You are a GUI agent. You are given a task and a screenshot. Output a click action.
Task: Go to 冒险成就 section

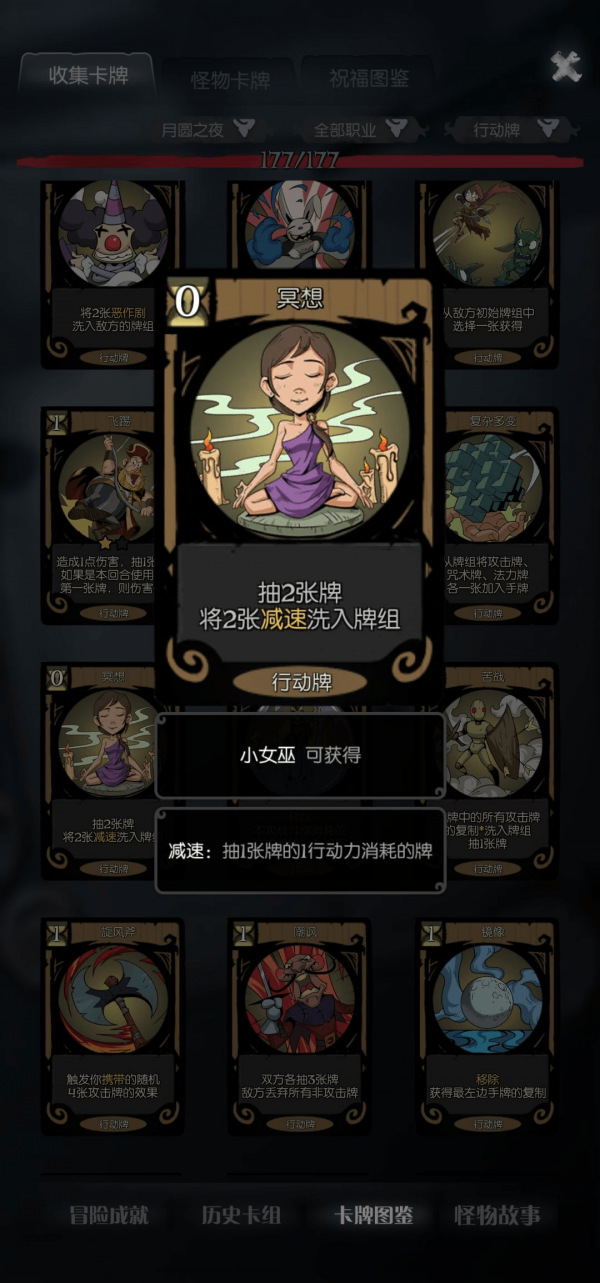(109, 1215)
